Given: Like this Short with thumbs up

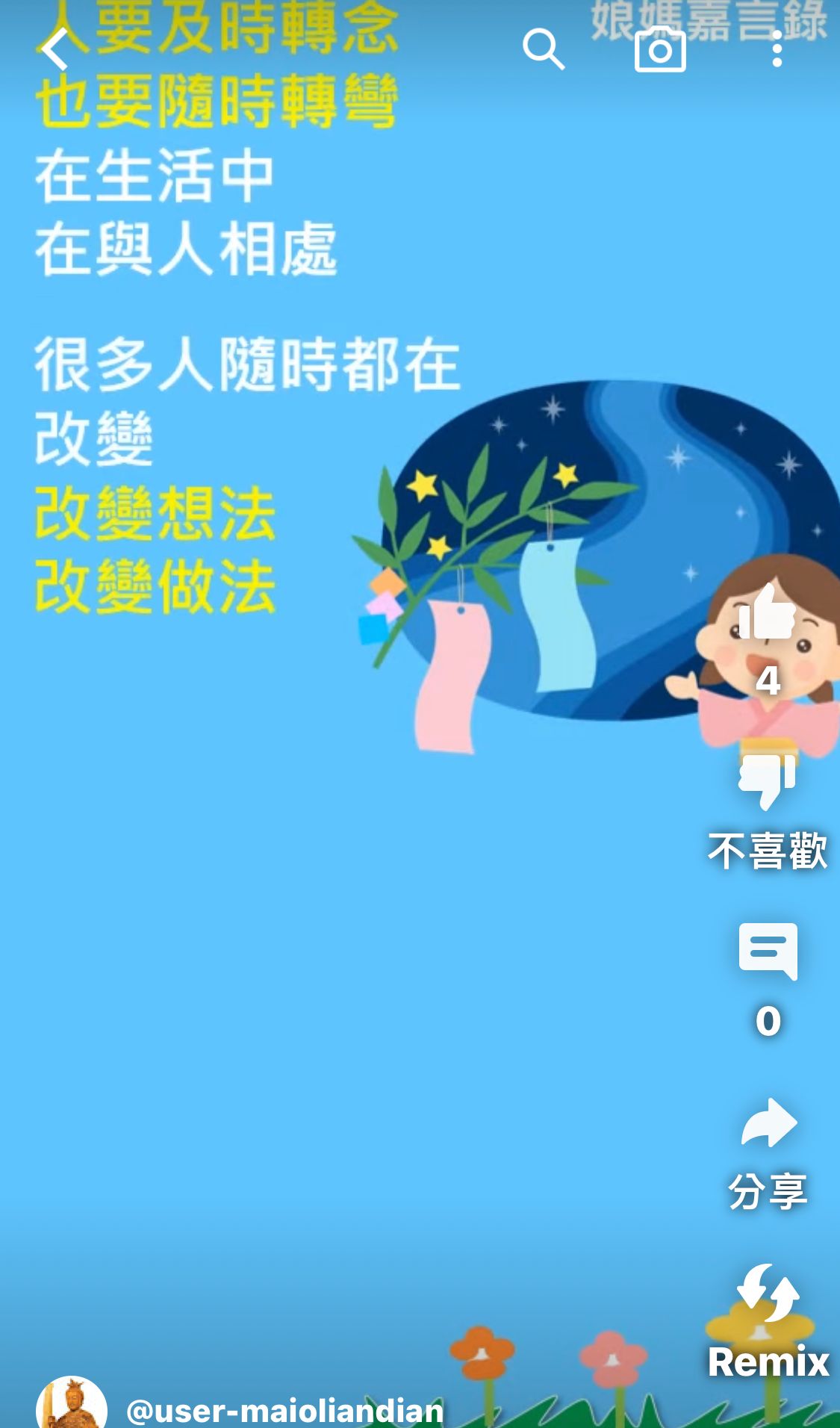Looking at the screenshot, I should coord(767,614).
